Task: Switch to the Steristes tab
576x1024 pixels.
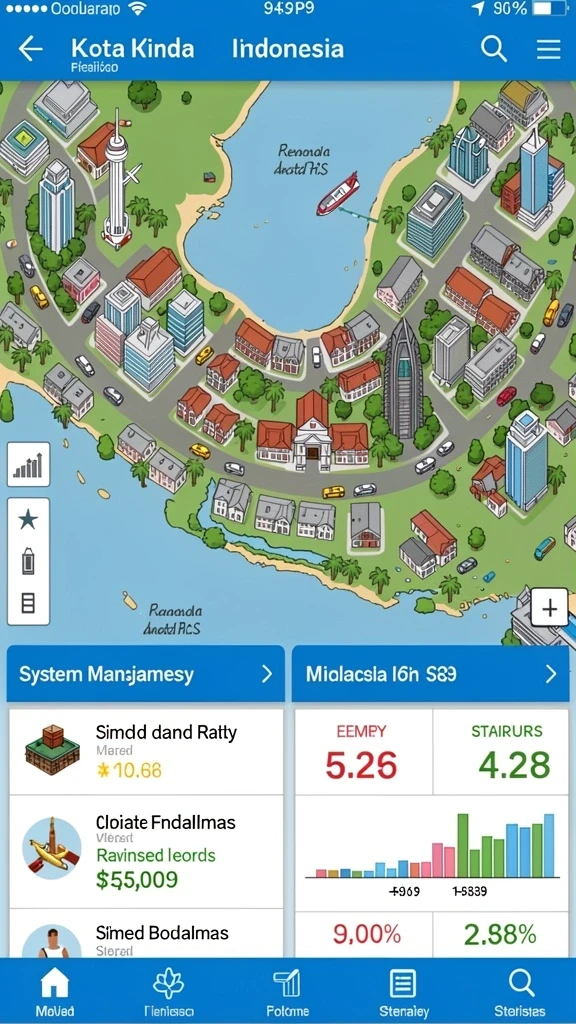Action: [x=520, y=991]
